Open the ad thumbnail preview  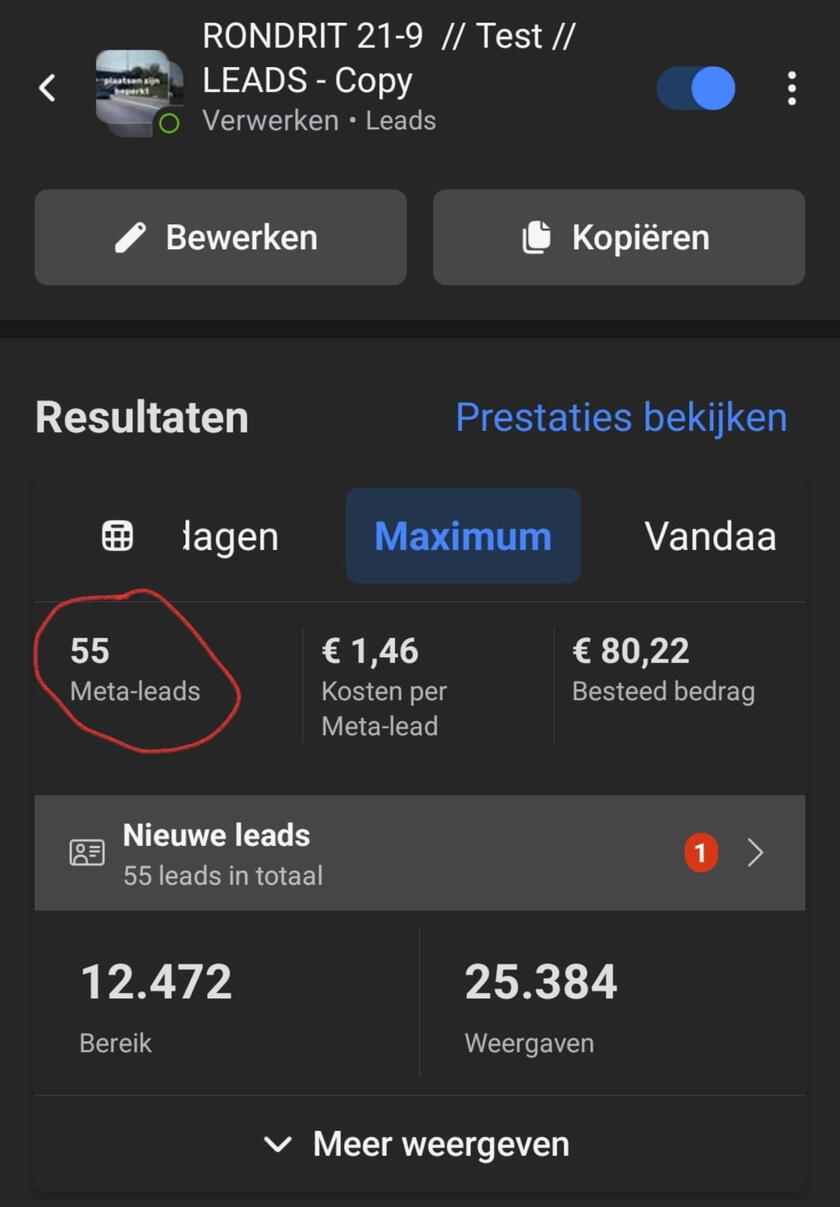136,91
